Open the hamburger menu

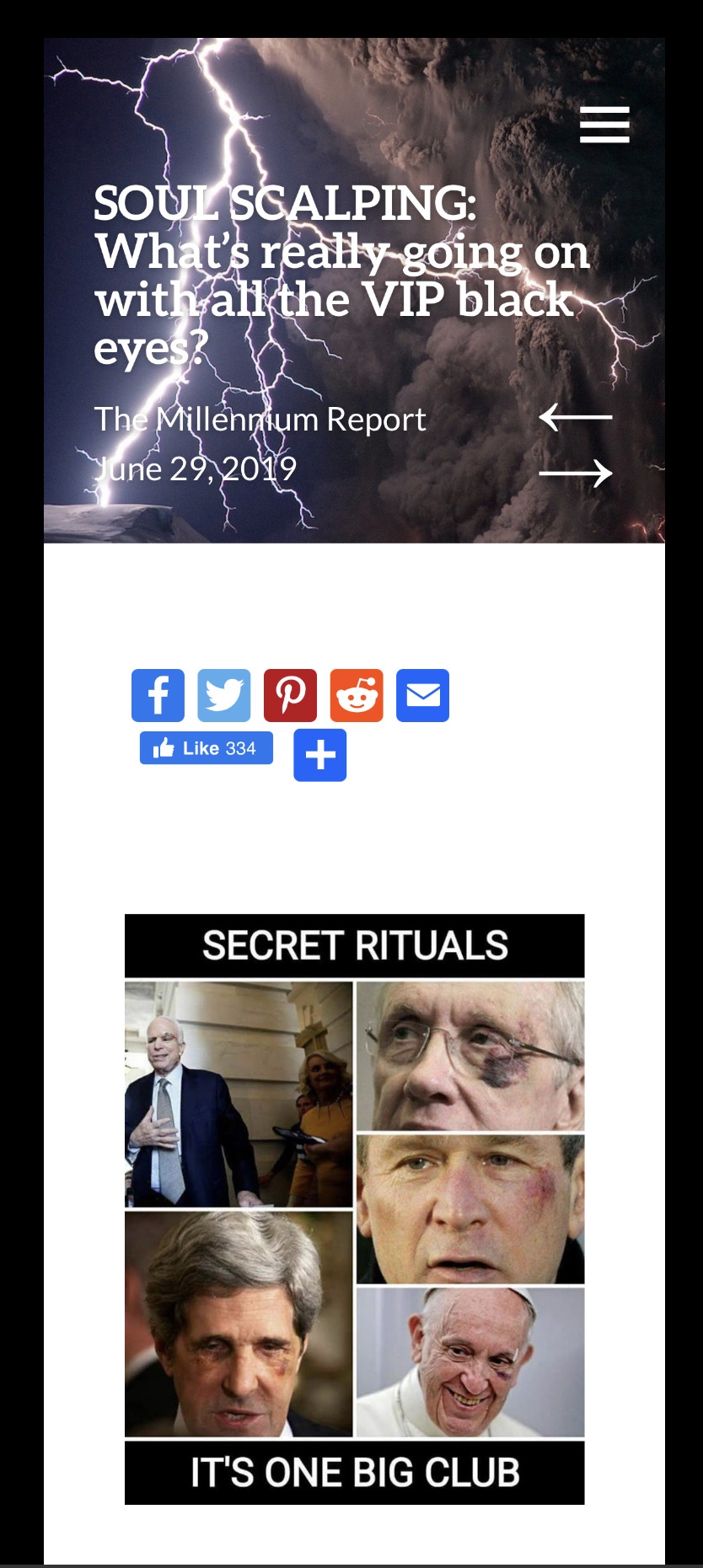pos(604,125)
